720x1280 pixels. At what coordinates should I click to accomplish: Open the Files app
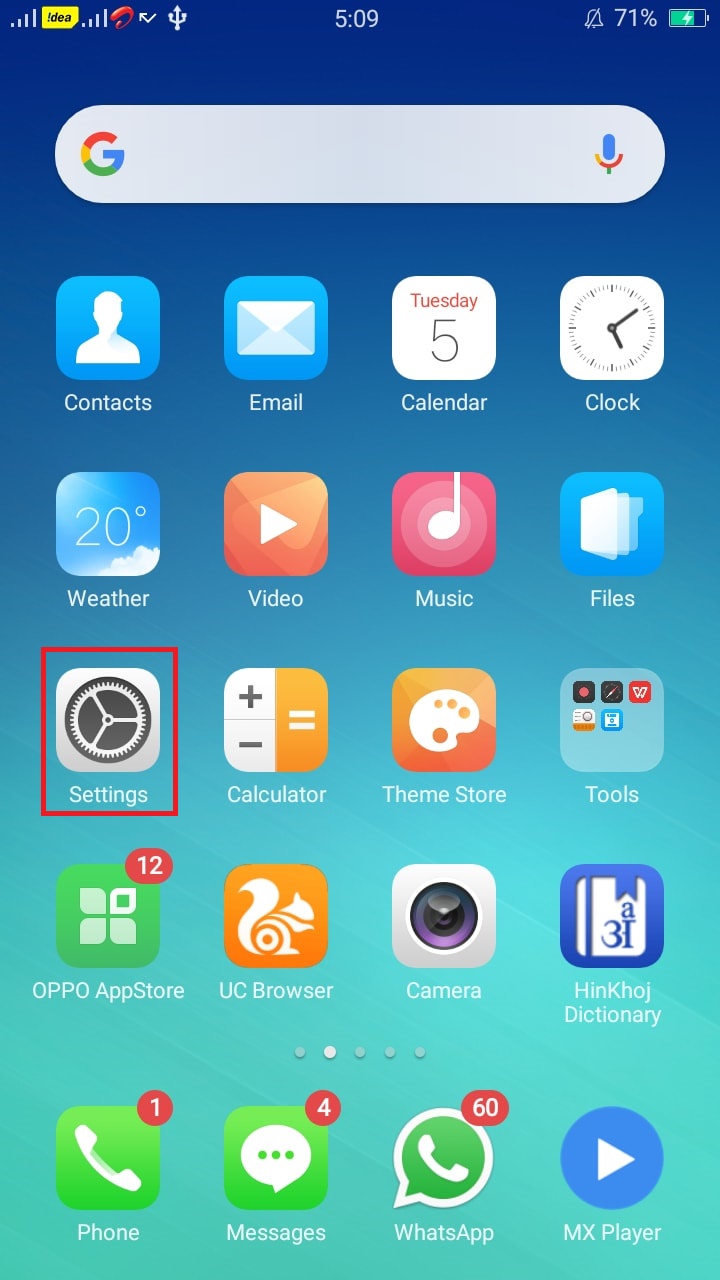(x=612, y=525)
